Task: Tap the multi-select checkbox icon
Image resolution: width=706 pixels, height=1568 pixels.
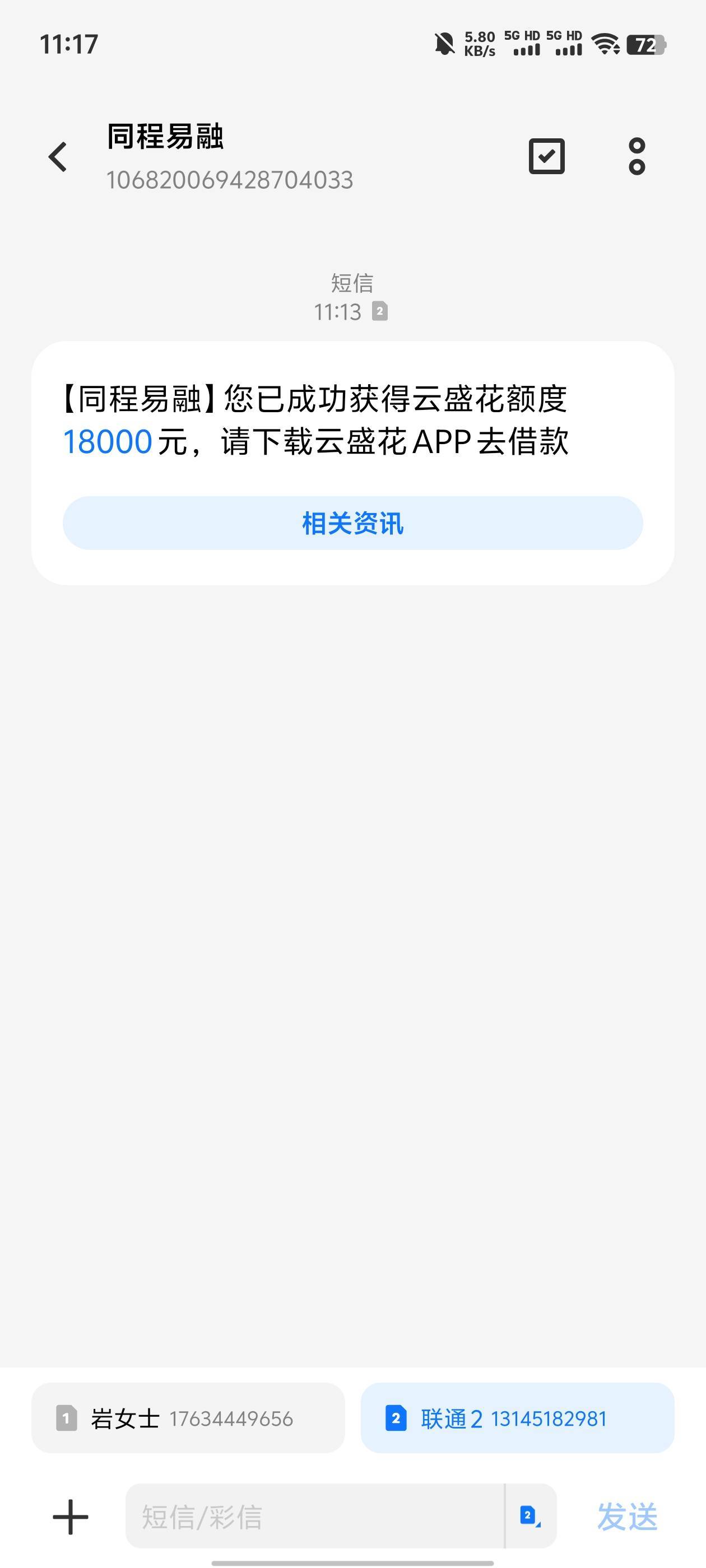Action: tap(546, 156)
